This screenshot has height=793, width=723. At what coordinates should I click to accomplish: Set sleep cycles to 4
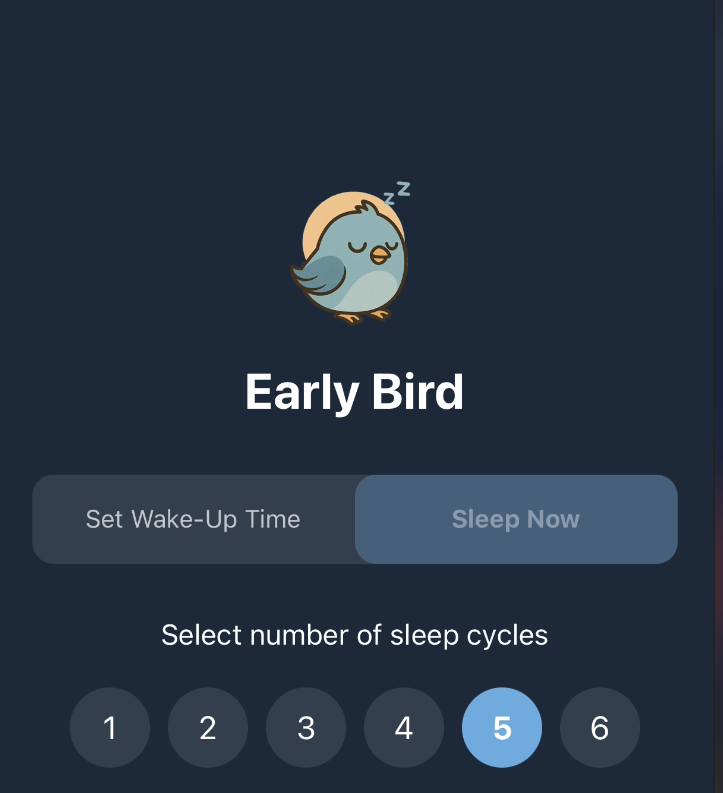(x=404, y=728)
